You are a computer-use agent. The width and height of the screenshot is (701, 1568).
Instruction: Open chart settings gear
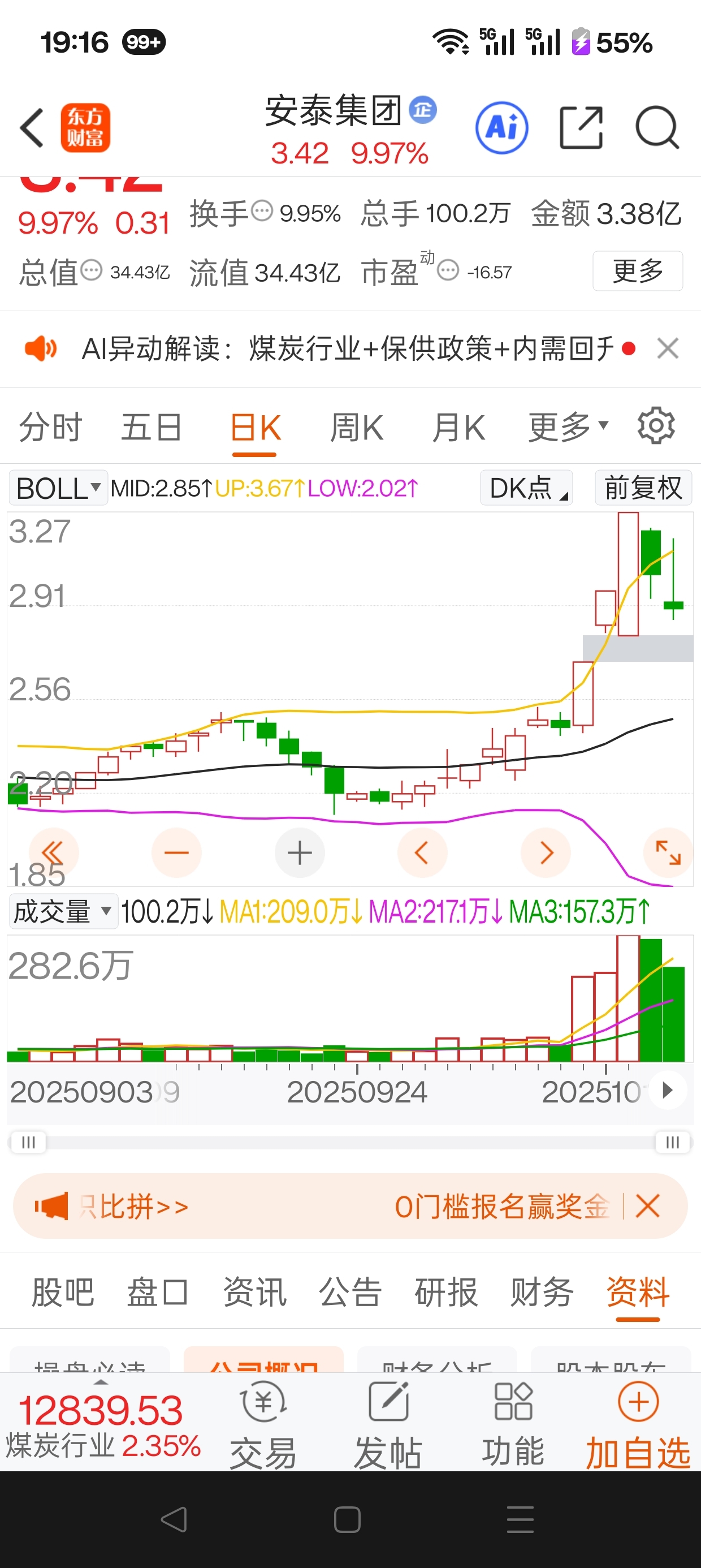pos(656,425)
